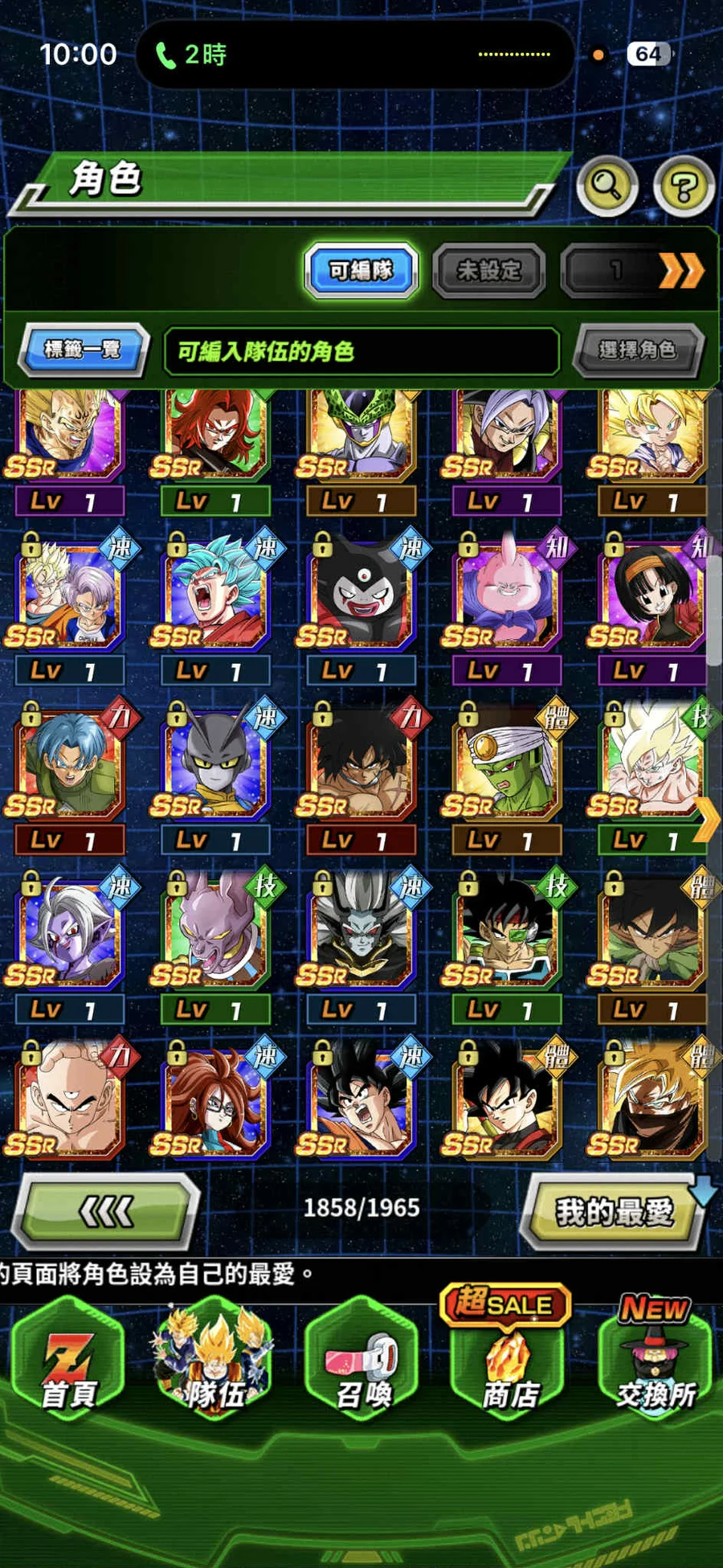Open the magnifying glass search
The height and width of the screenshot is (1568, 723).
point(607,186)
